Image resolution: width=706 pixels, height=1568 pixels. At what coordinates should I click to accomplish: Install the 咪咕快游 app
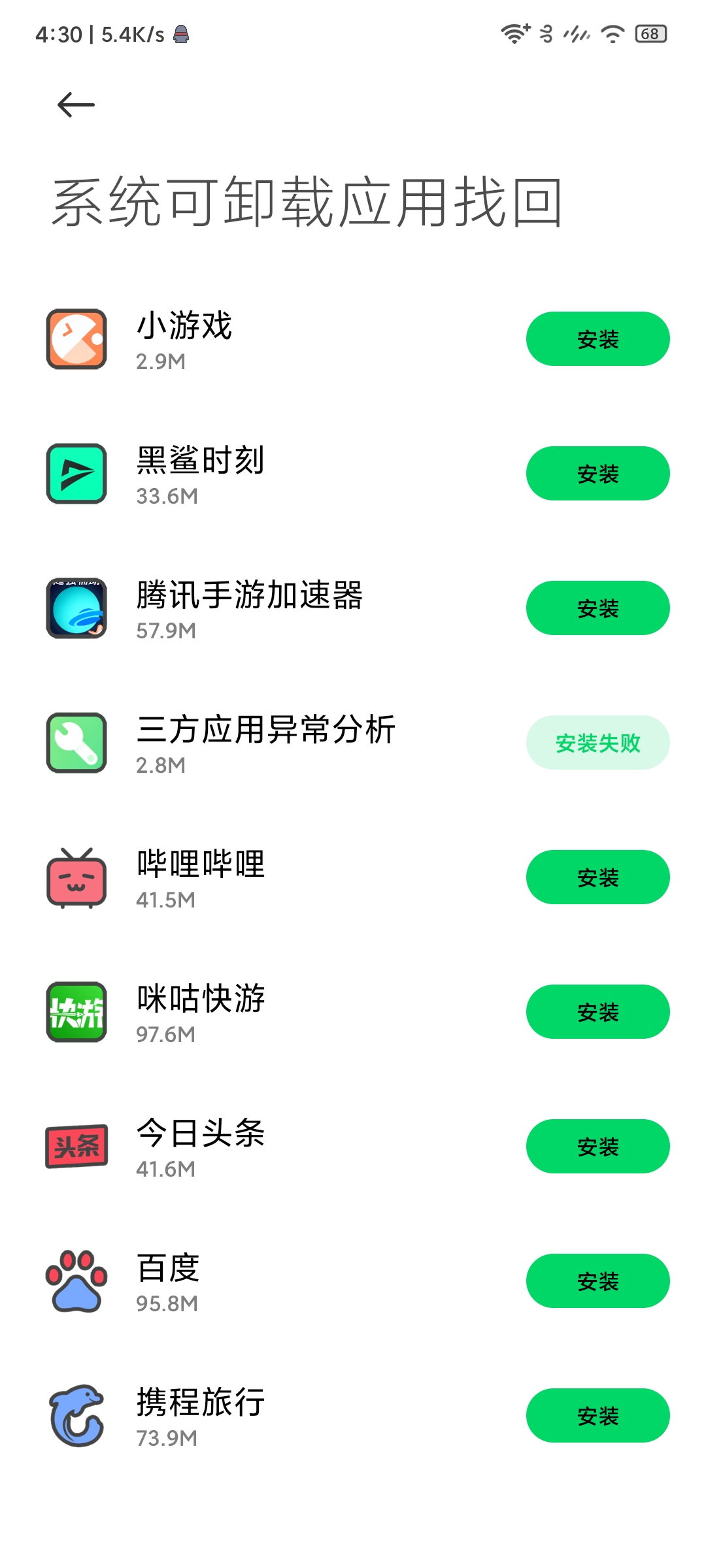click(597, 1011)
